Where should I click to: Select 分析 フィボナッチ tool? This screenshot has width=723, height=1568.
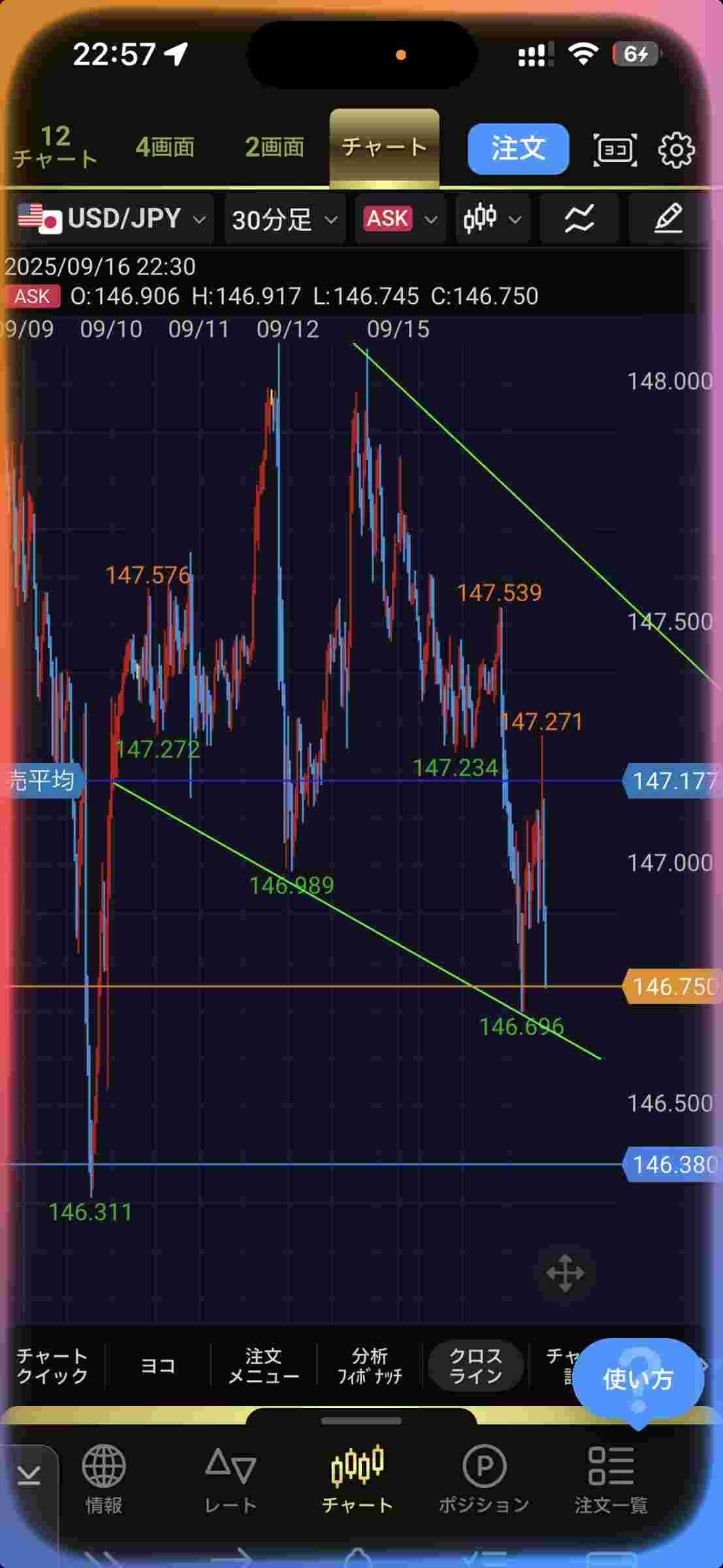tap(370, 1367)
